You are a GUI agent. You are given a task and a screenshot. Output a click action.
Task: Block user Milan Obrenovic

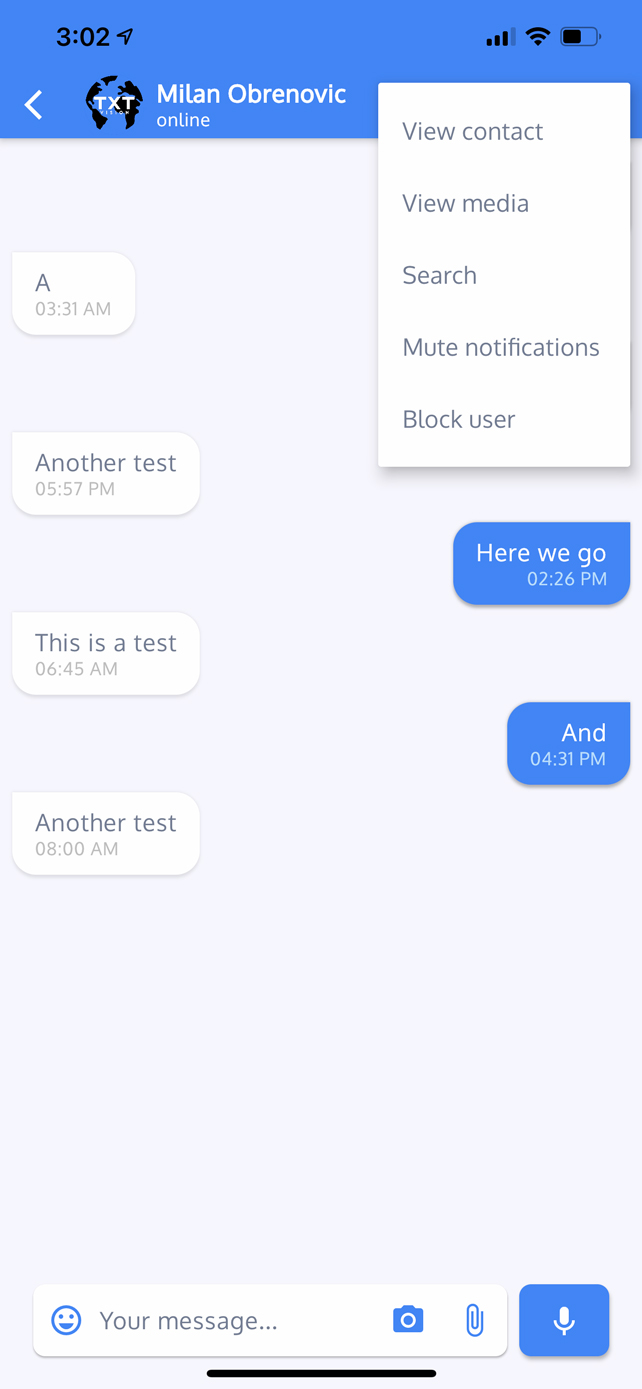504,419
